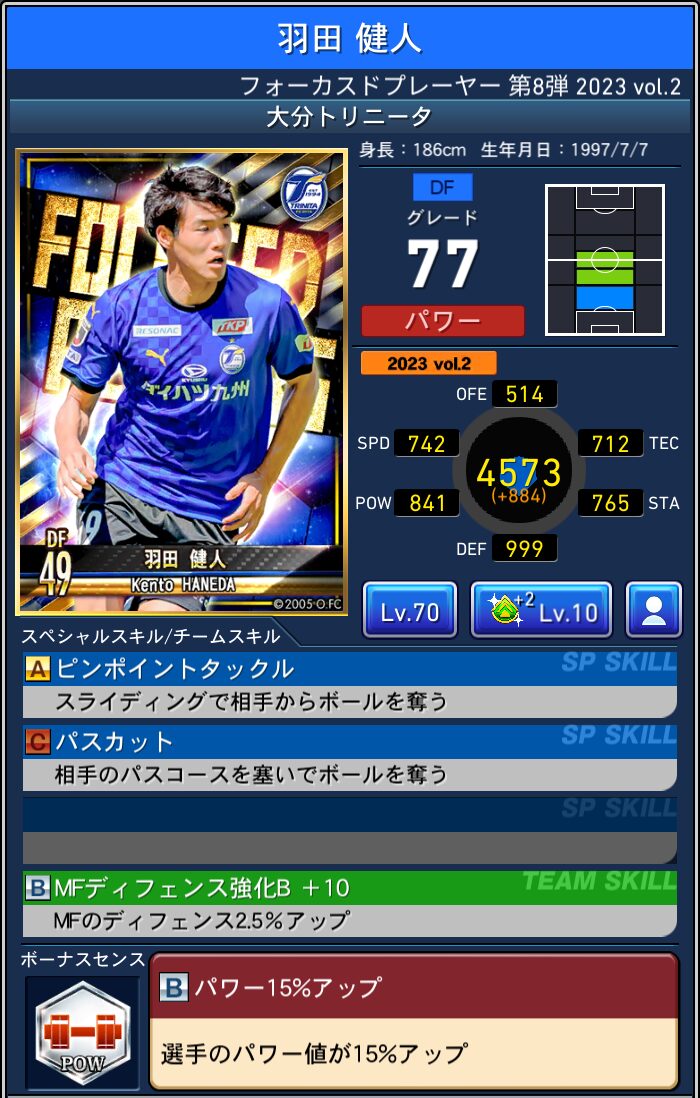Open the player profile icon button

click(x=653, y=611)
